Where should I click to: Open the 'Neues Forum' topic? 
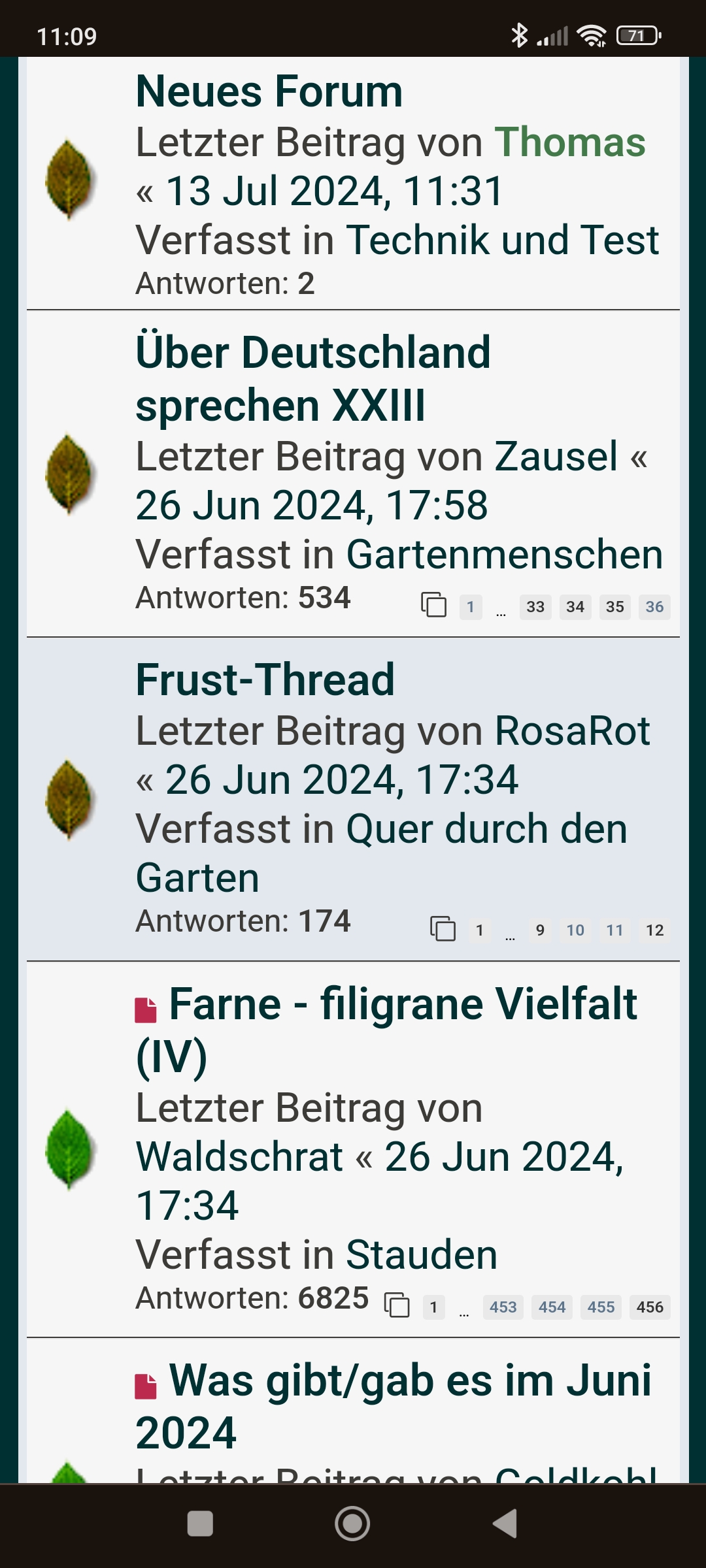(269, 91)
